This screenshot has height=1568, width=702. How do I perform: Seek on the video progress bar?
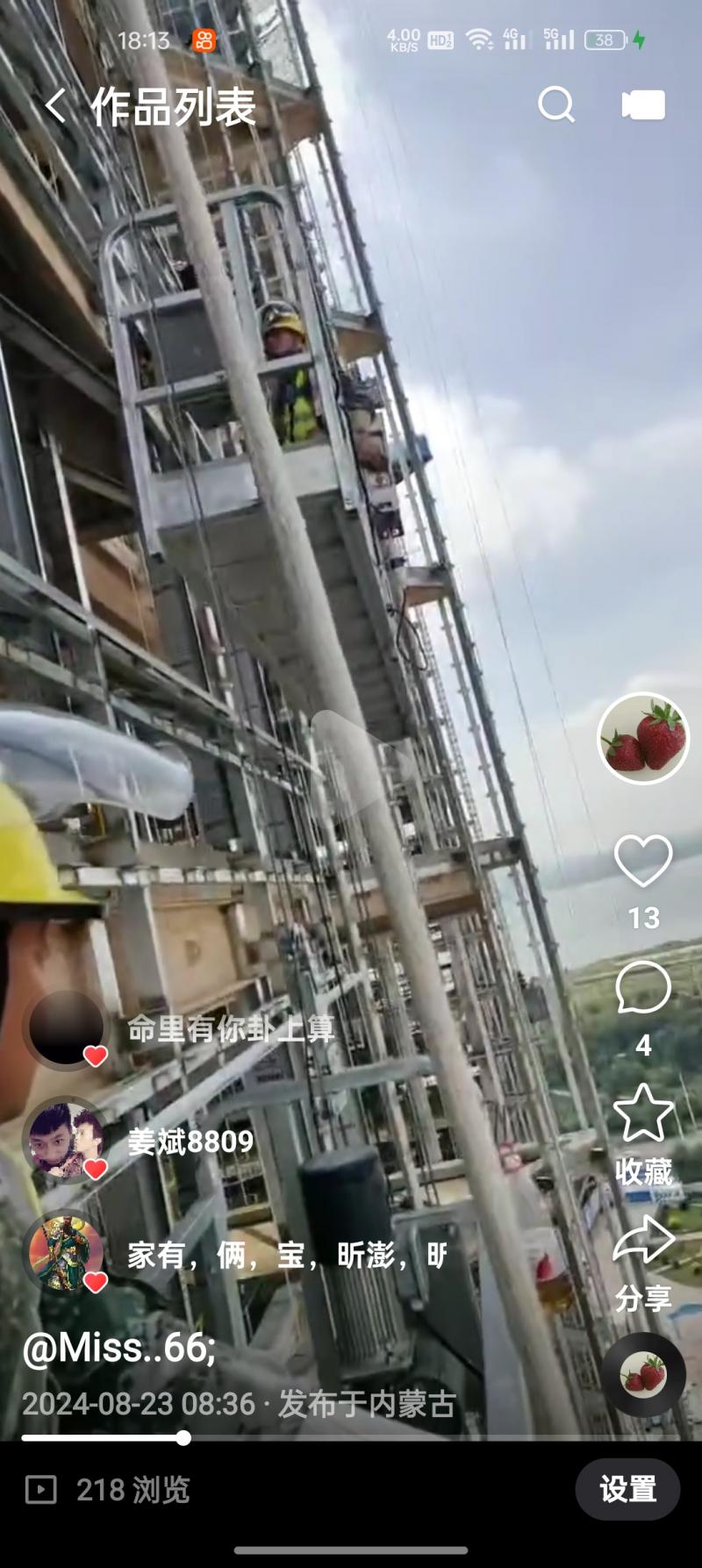tap(351, 1438)
